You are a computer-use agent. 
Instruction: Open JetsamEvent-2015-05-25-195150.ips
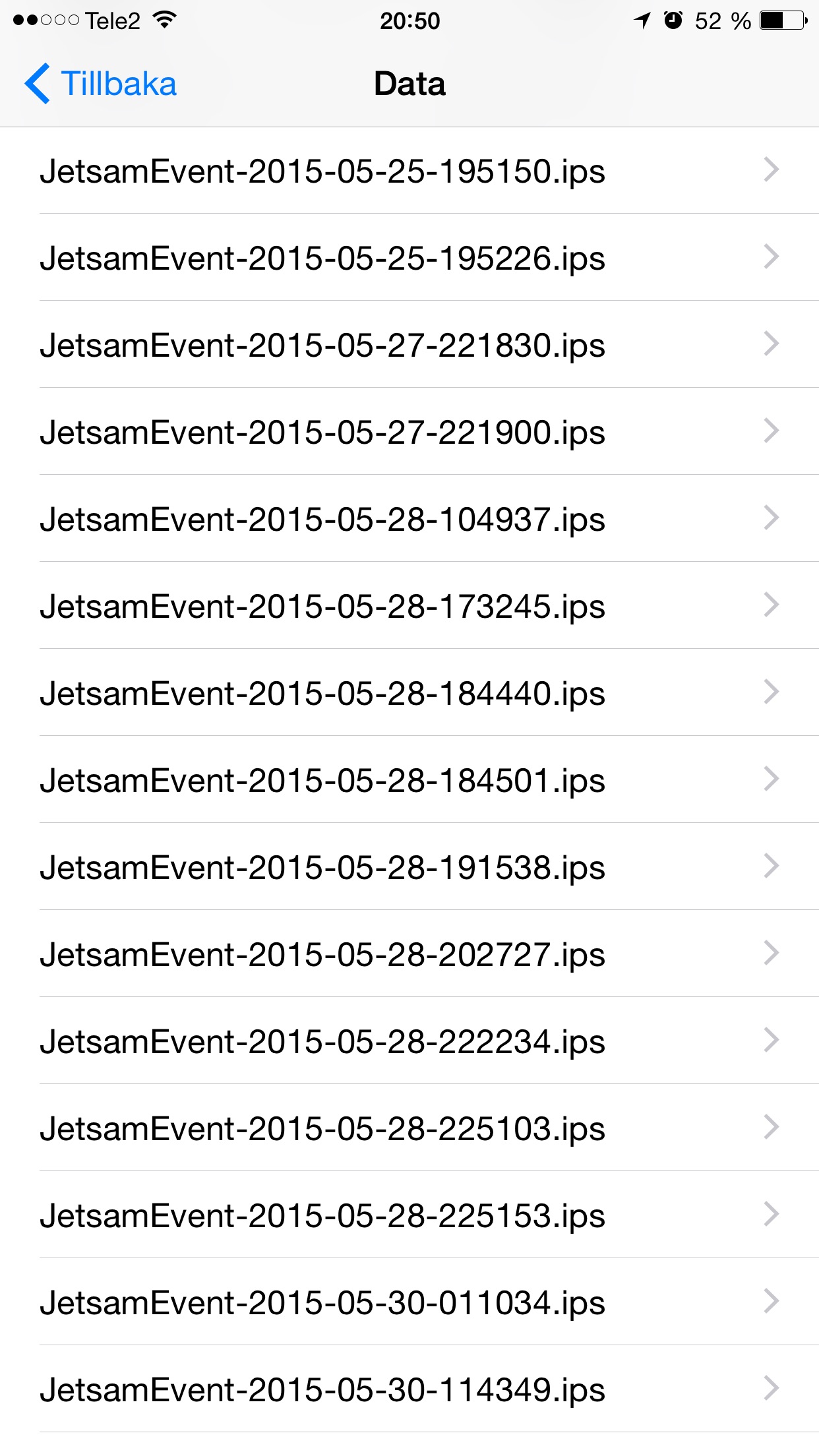(x=409, y=170)
